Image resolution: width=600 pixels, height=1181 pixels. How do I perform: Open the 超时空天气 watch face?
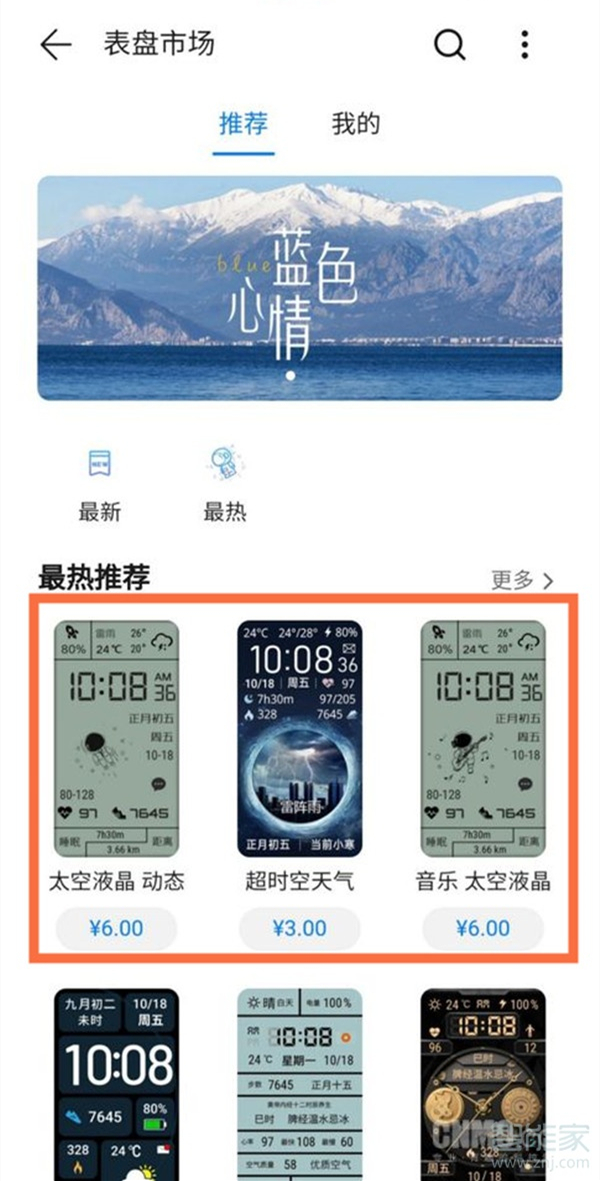point(300,738)
